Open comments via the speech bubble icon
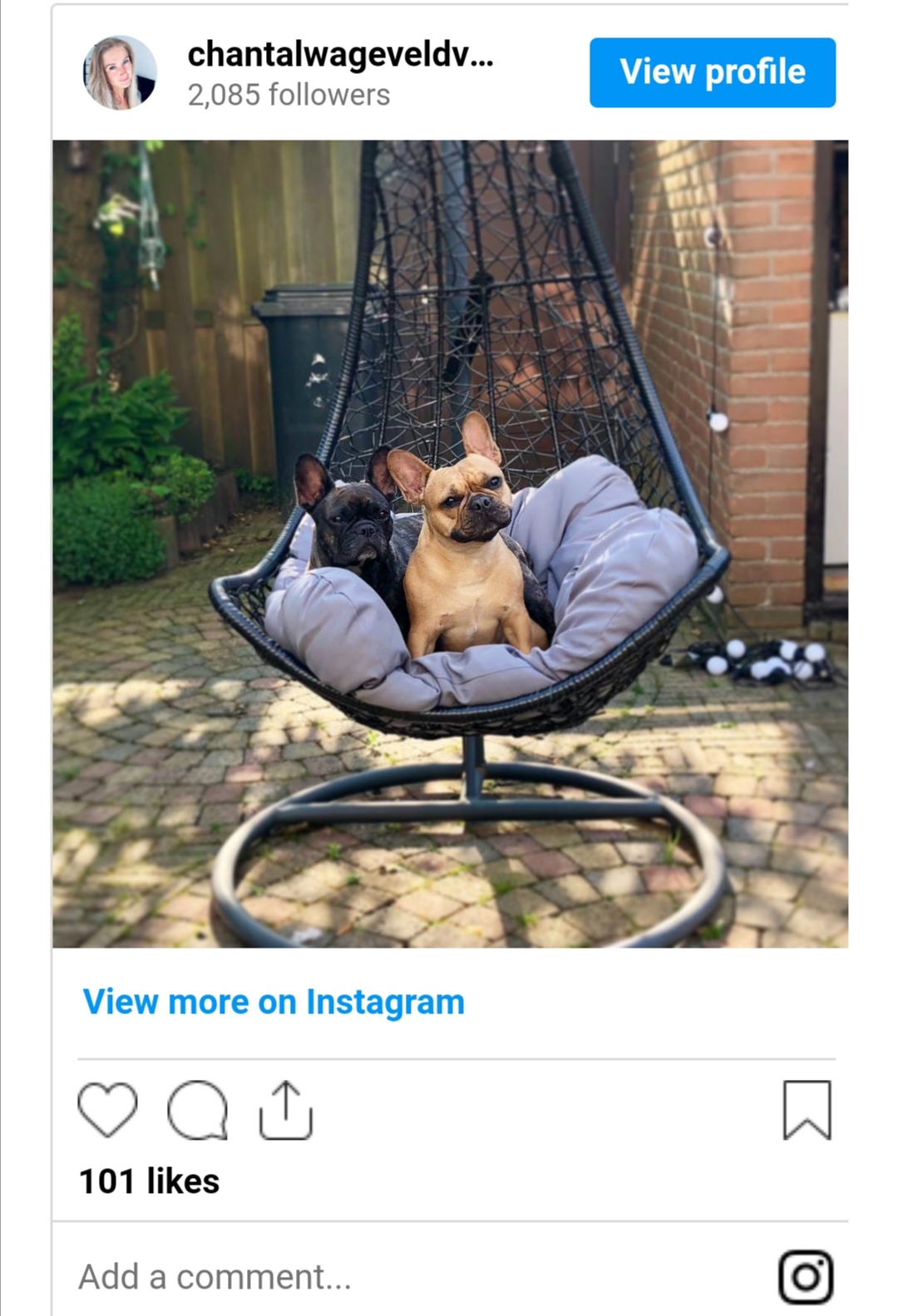898x1316 pixels. (197, 1110)
